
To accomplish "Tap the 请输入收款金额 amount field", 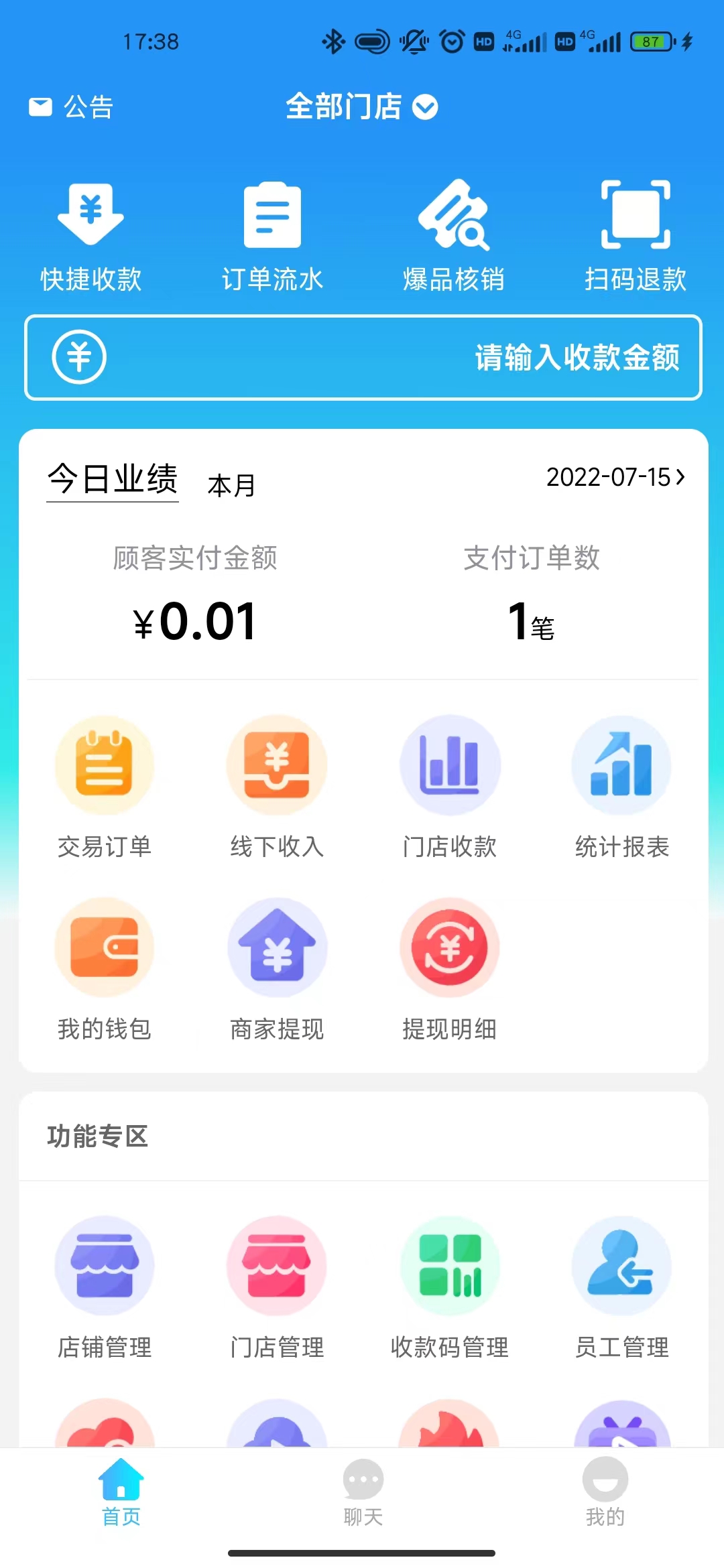I will [x=363, y=357].
